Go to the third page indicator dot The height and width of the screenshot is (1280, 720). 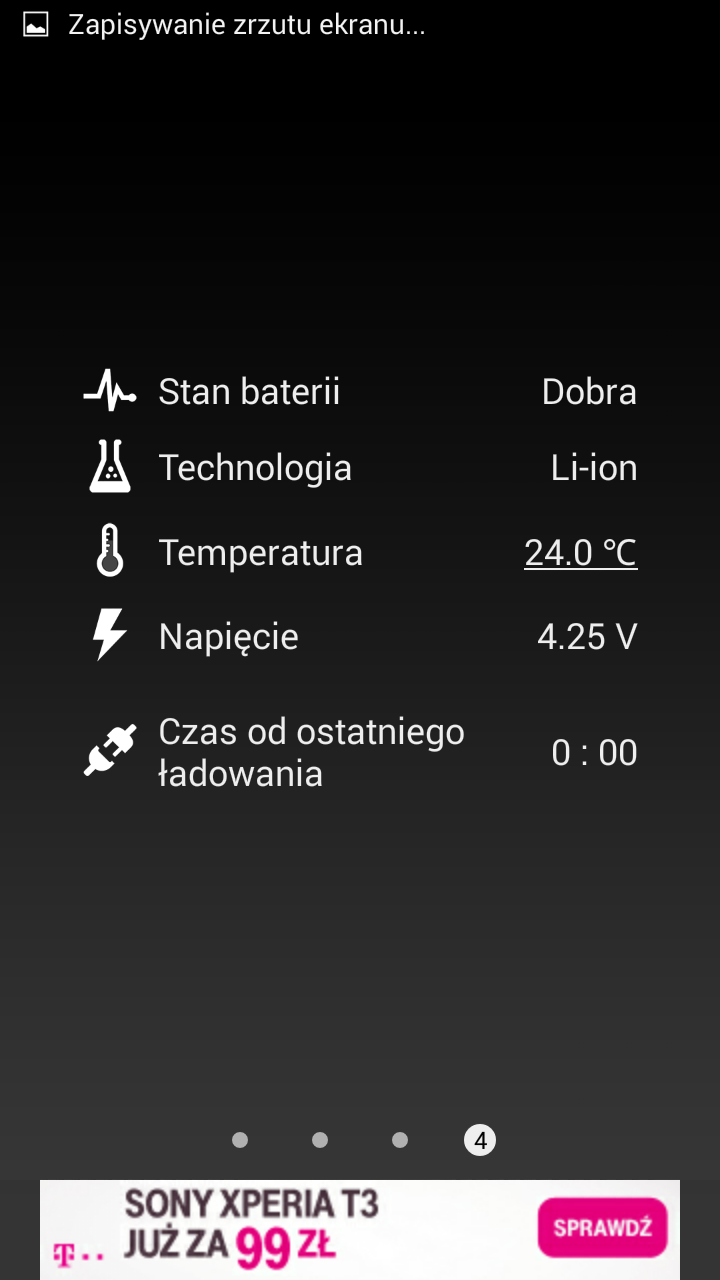[x=400, y=1140]
